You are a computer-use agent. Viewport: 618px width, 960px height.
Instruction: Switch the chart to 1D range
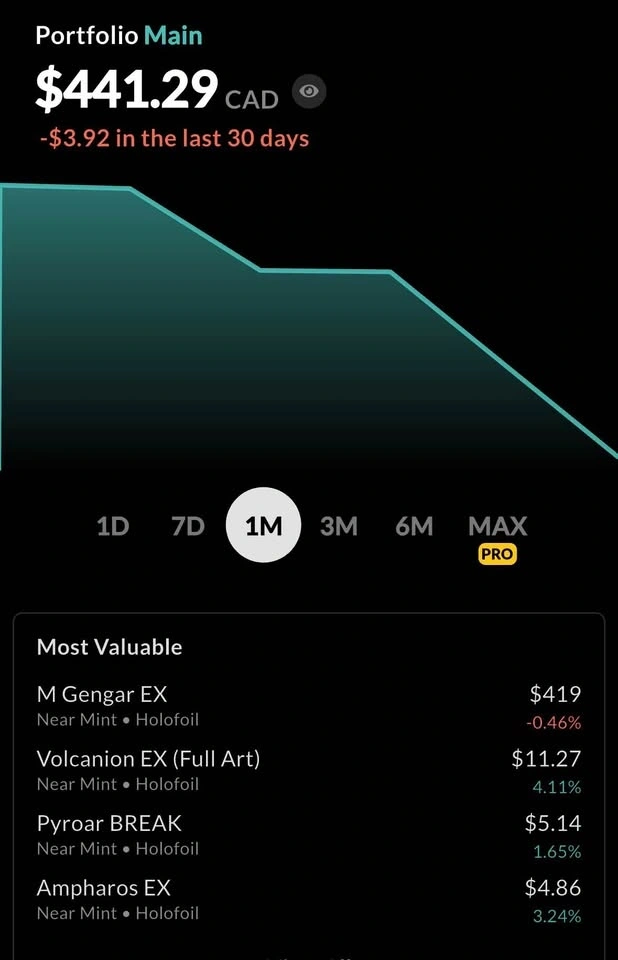(113, 526)
